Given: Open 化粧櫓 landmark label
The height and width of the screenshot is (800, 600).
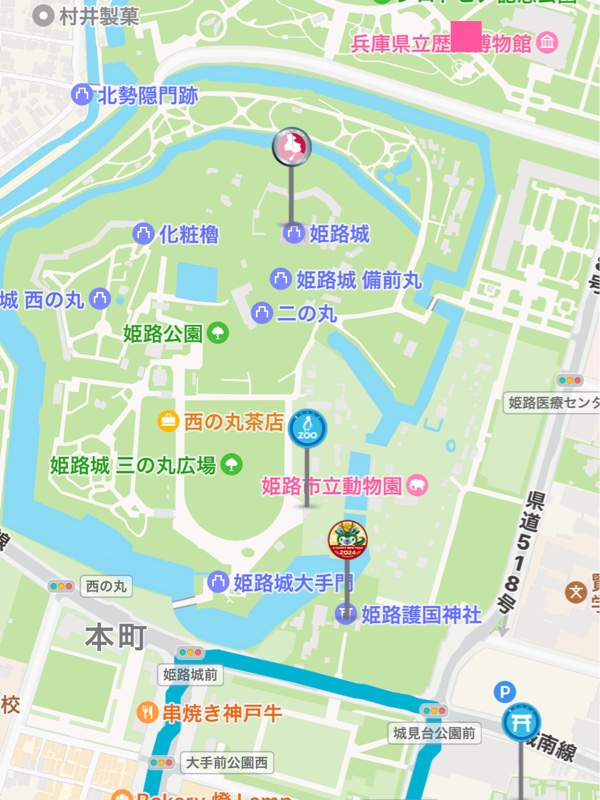Looking at the screenshot, I should [144, 235].
